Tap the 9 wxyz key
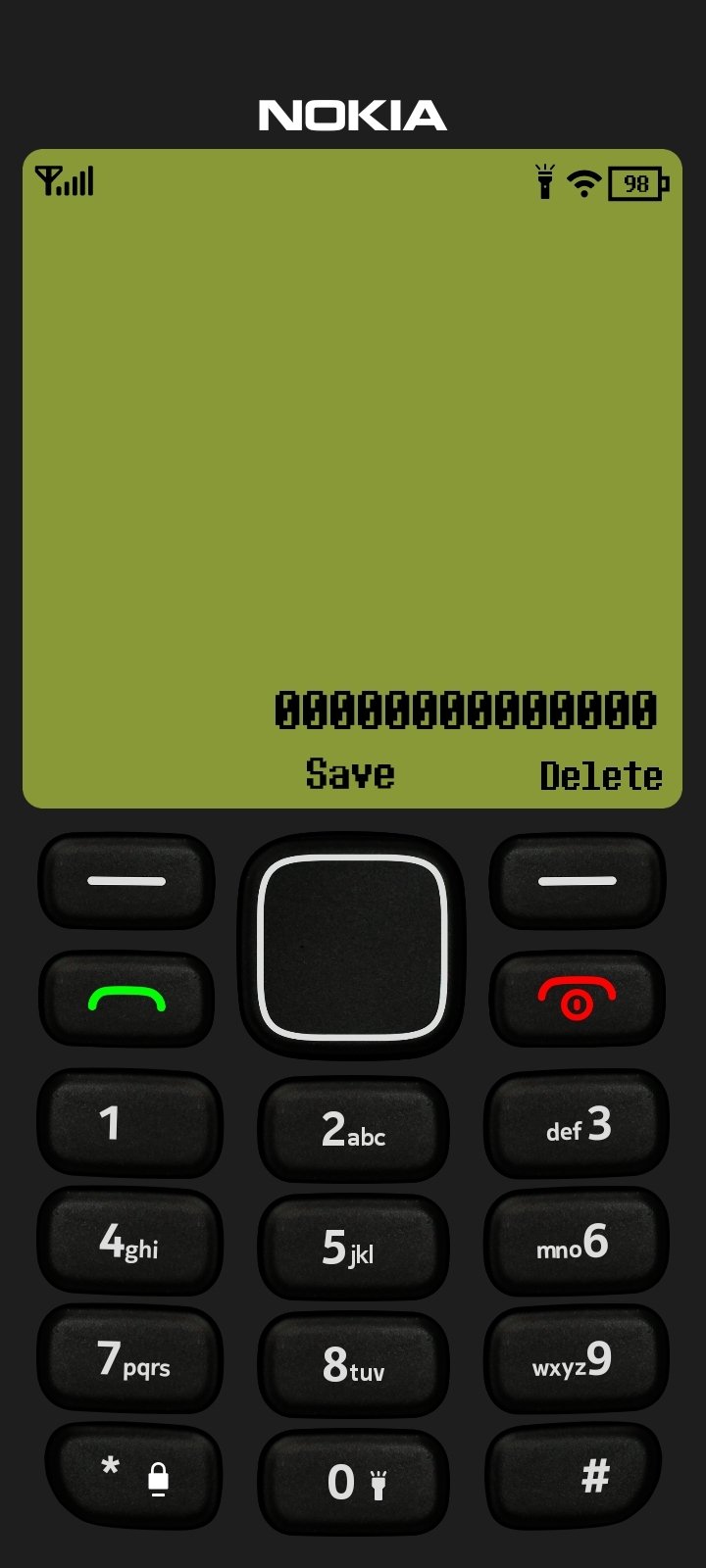Screen dimensions: 706x1568 click(x=577, y=1359)
